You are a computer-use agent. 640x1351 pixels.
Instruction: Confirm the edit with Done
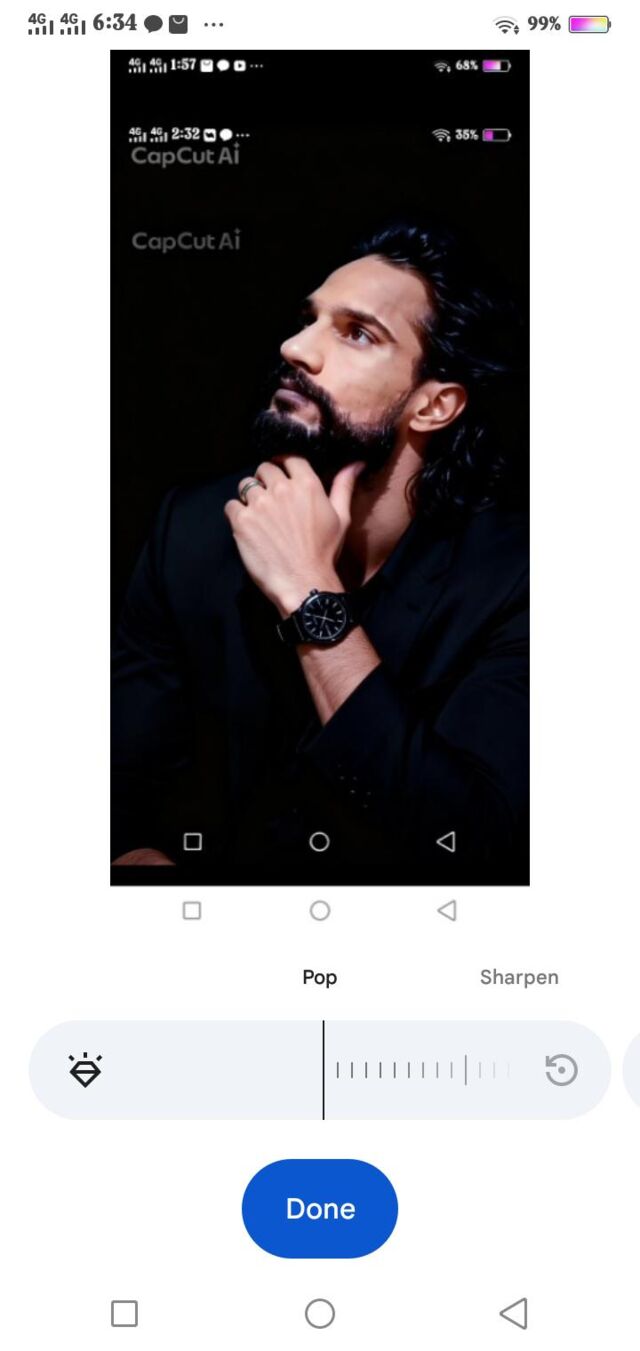click(x=320, y=1208)
